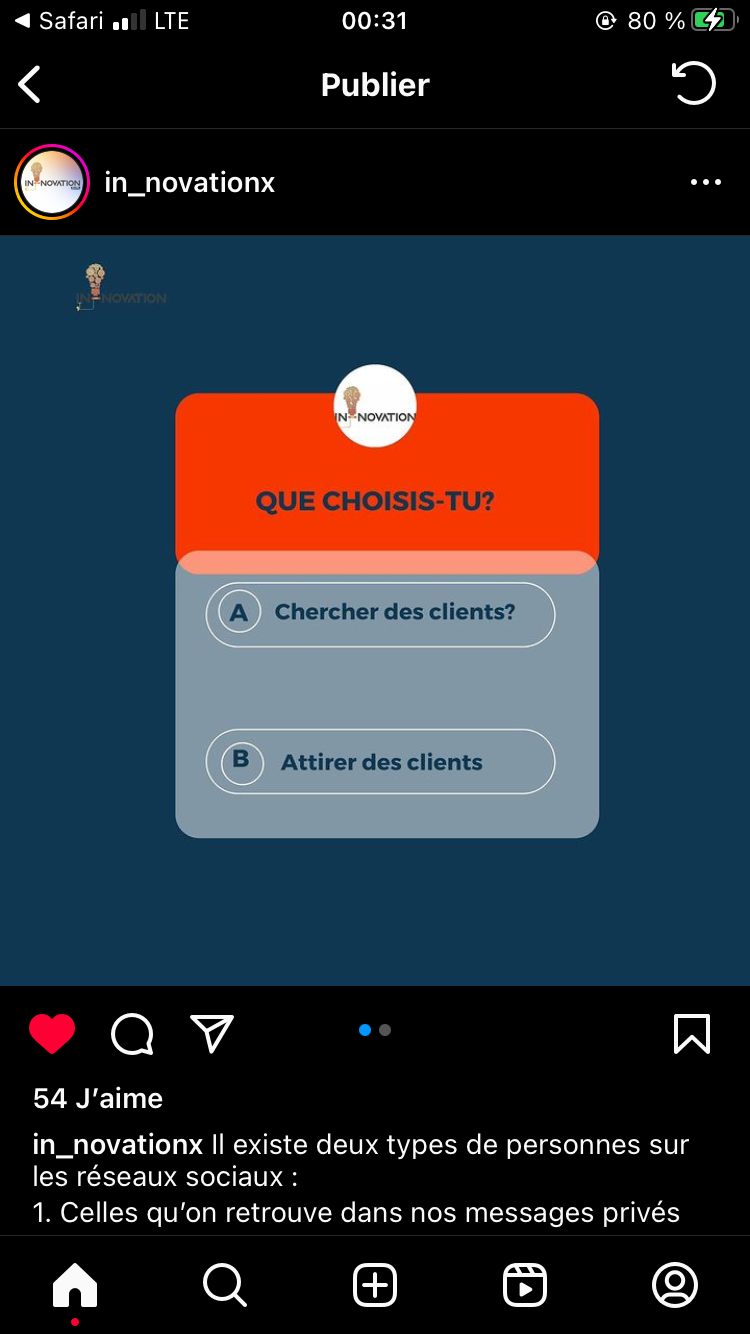Open the post's three-dot options menu
The width and height of the screenshot is (750, 1334).
[705, 183]
